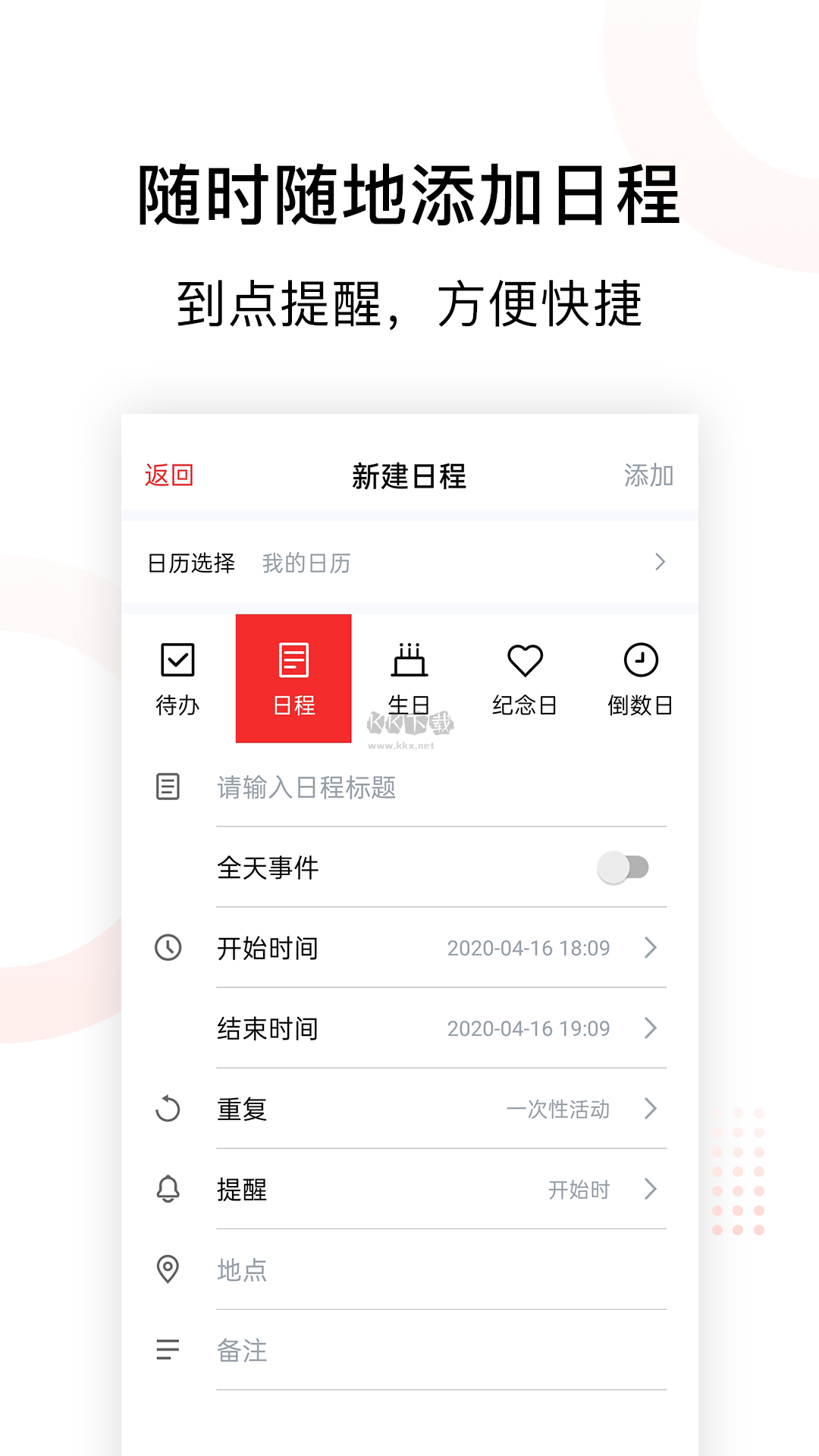Viewport: 819px width, 1456px height.
Task: Click the repeat icon next to 重复
Action: pyautogui.click(x=168, y=1109)
